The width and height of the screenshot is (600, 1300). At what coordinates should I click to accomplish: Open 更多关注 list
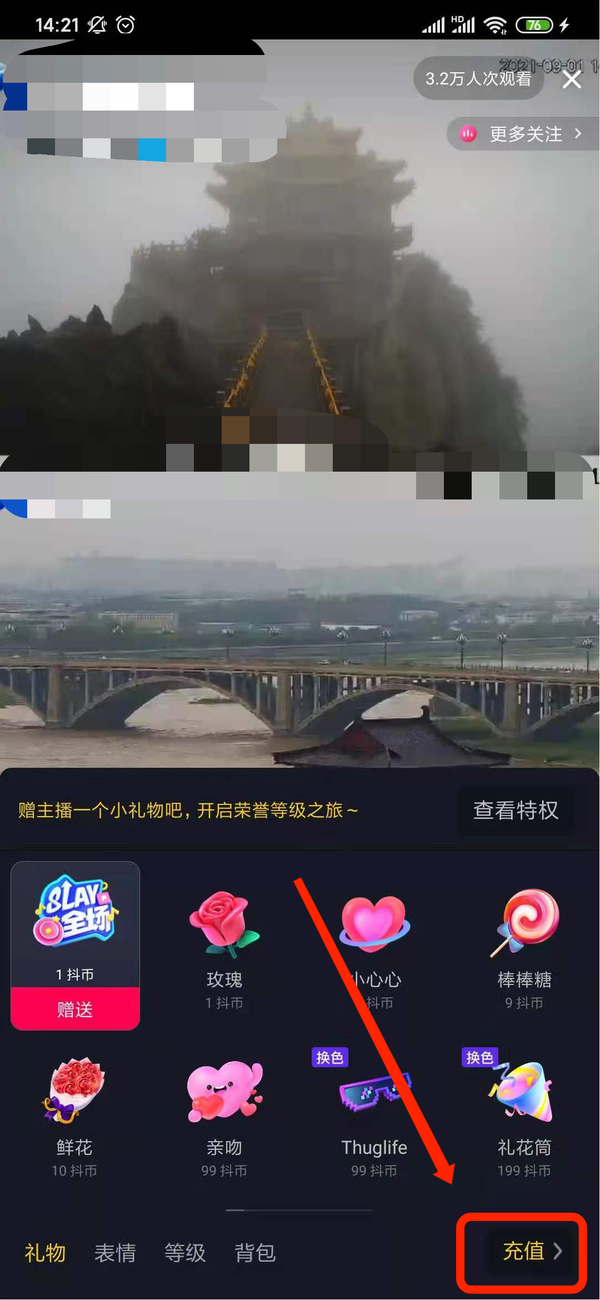coord(522,134)
